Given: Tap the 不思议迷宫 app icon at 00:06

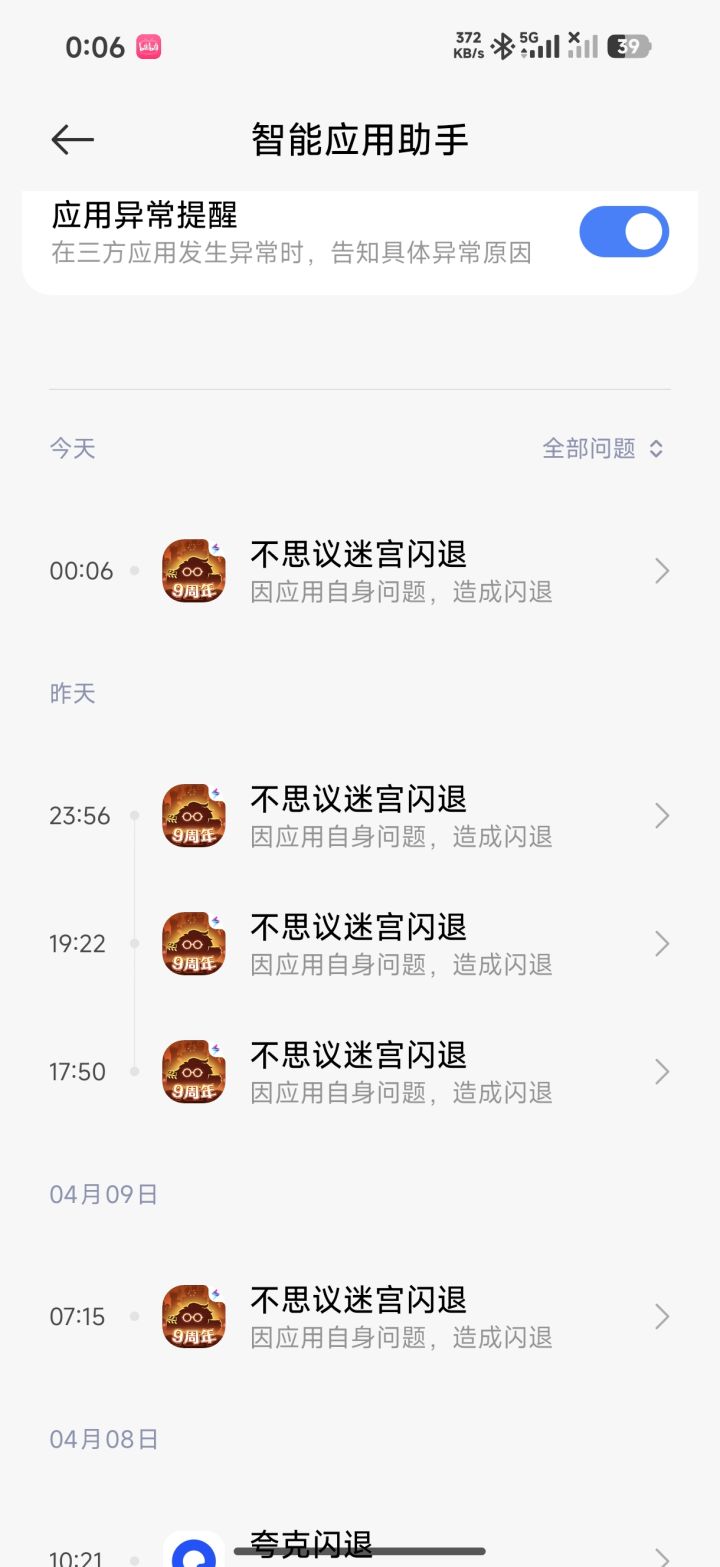Looking at the screenshot, I should pyautogui.click(x=193, y=570).
